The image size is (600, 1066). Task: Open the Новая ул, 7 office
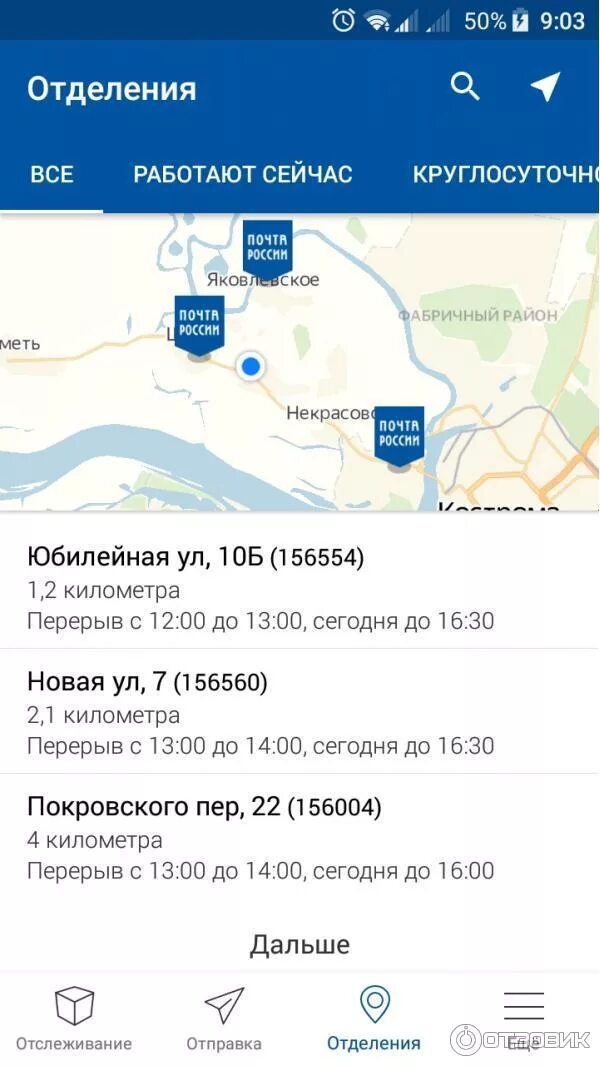click(x=300, y=712)
